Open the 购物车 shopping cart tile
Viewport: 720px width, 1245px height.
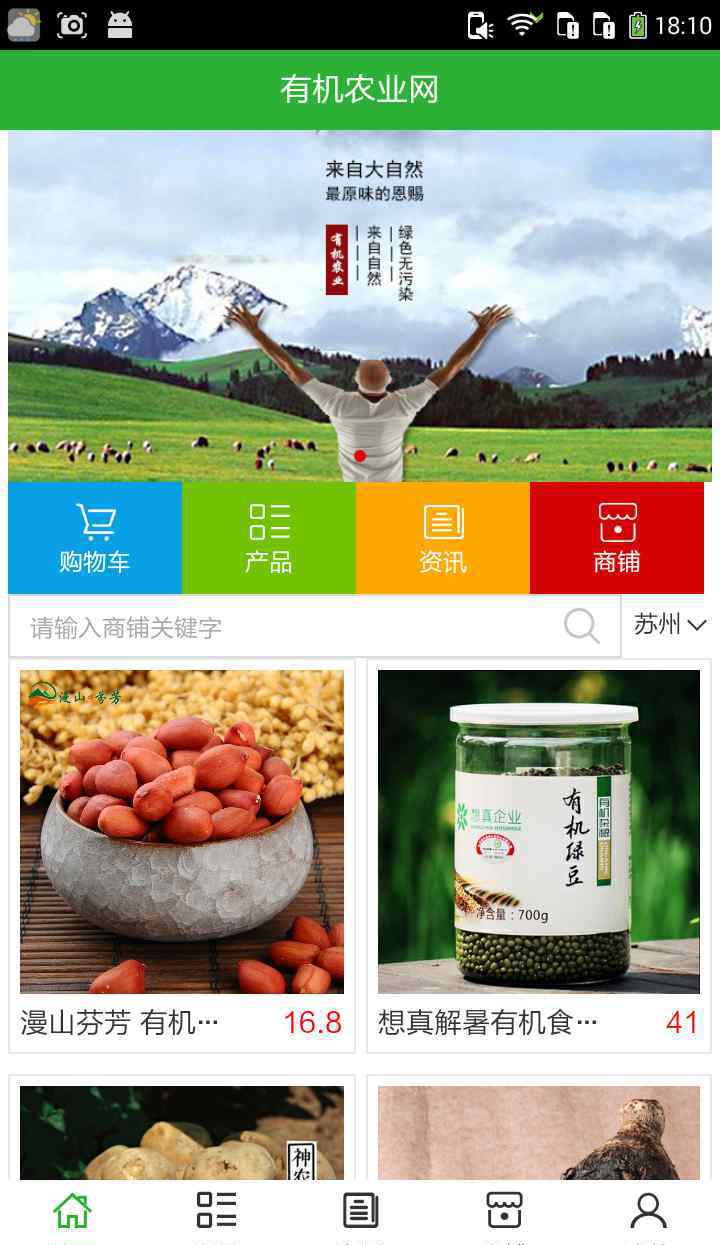(95, 538)
